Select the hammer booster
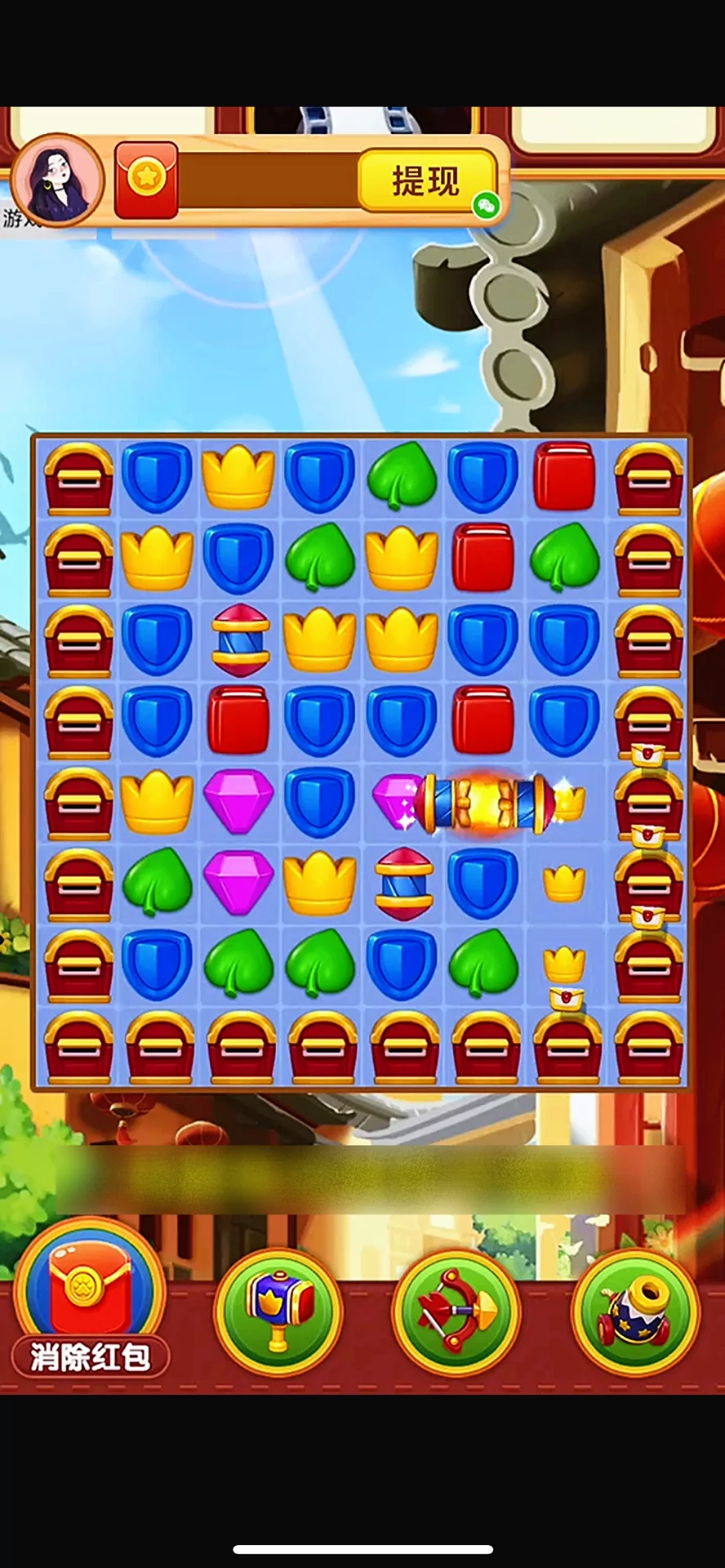This screenshot has width=725, height=1568. [278, 1312]
